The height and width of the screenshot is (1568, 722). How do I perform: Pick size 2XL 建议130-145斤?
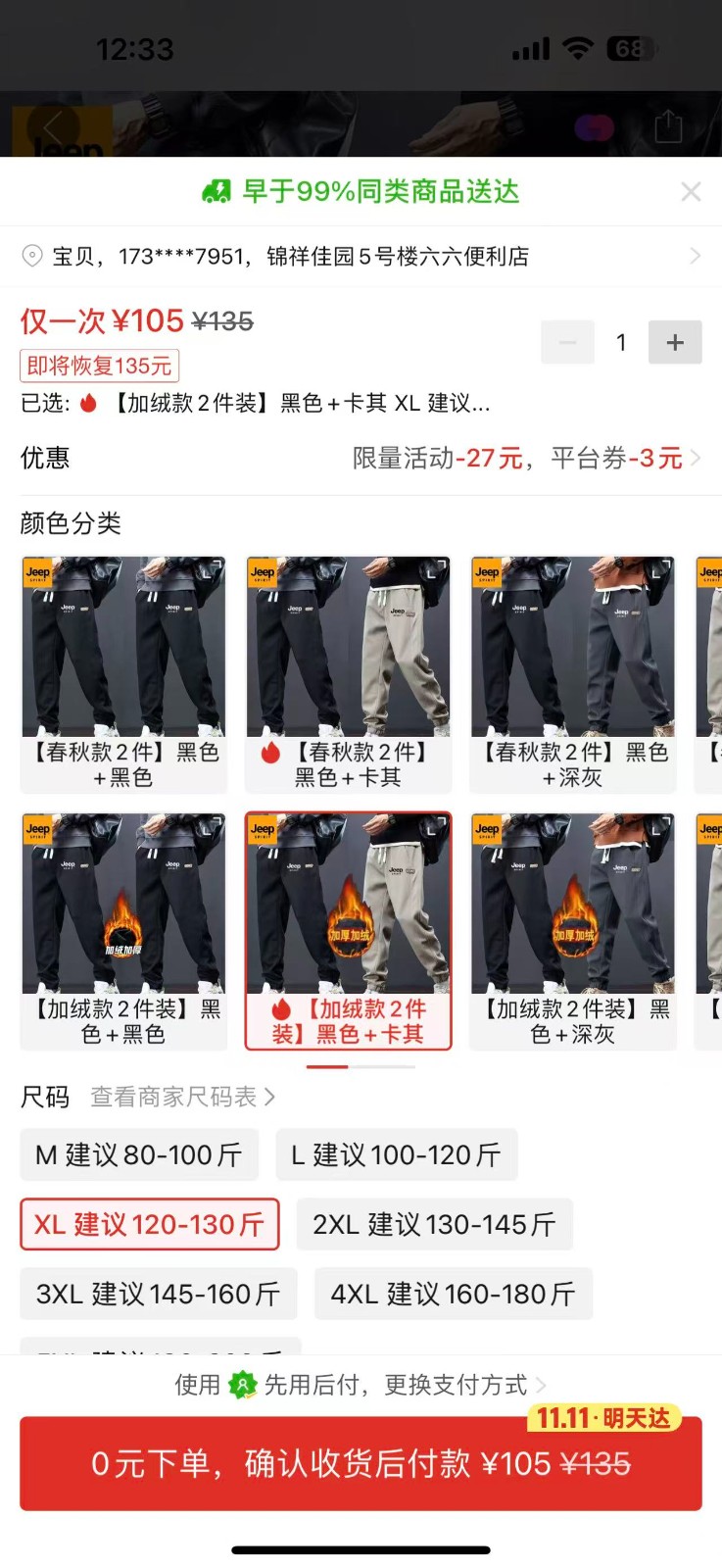[434, 1225]
